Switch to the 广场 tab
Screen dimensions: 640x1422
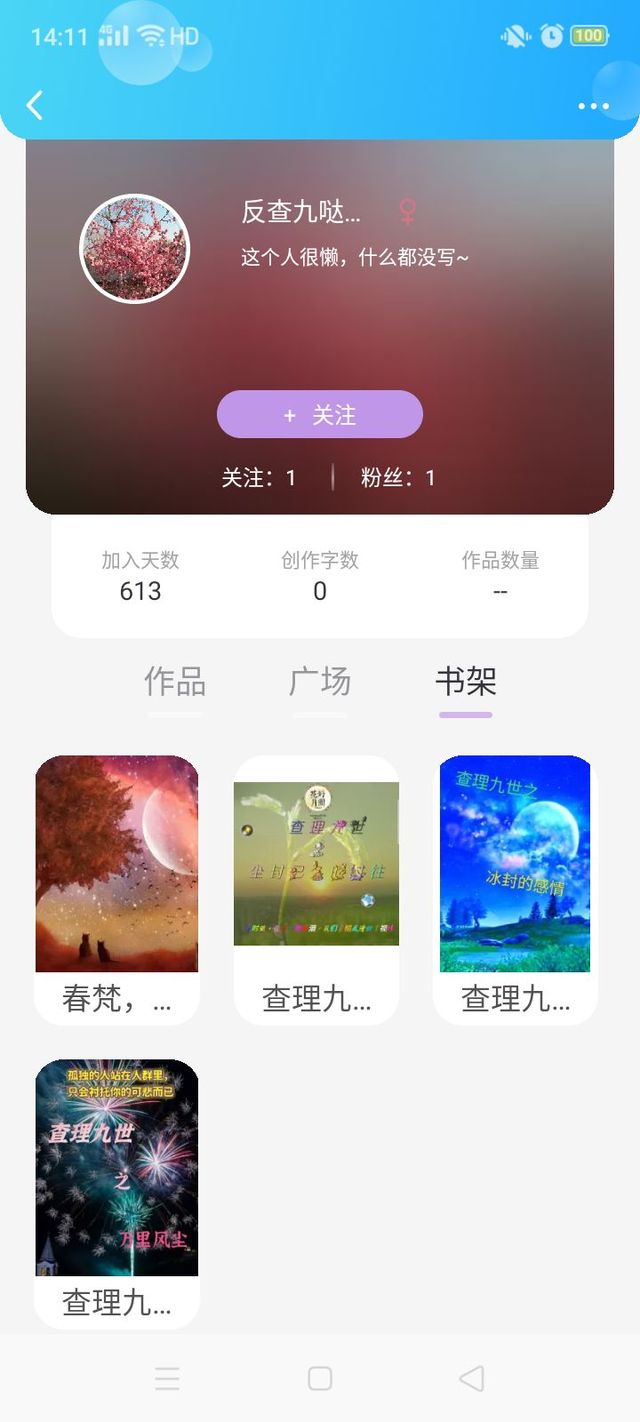pyautogui.click(x=320, y=682)
